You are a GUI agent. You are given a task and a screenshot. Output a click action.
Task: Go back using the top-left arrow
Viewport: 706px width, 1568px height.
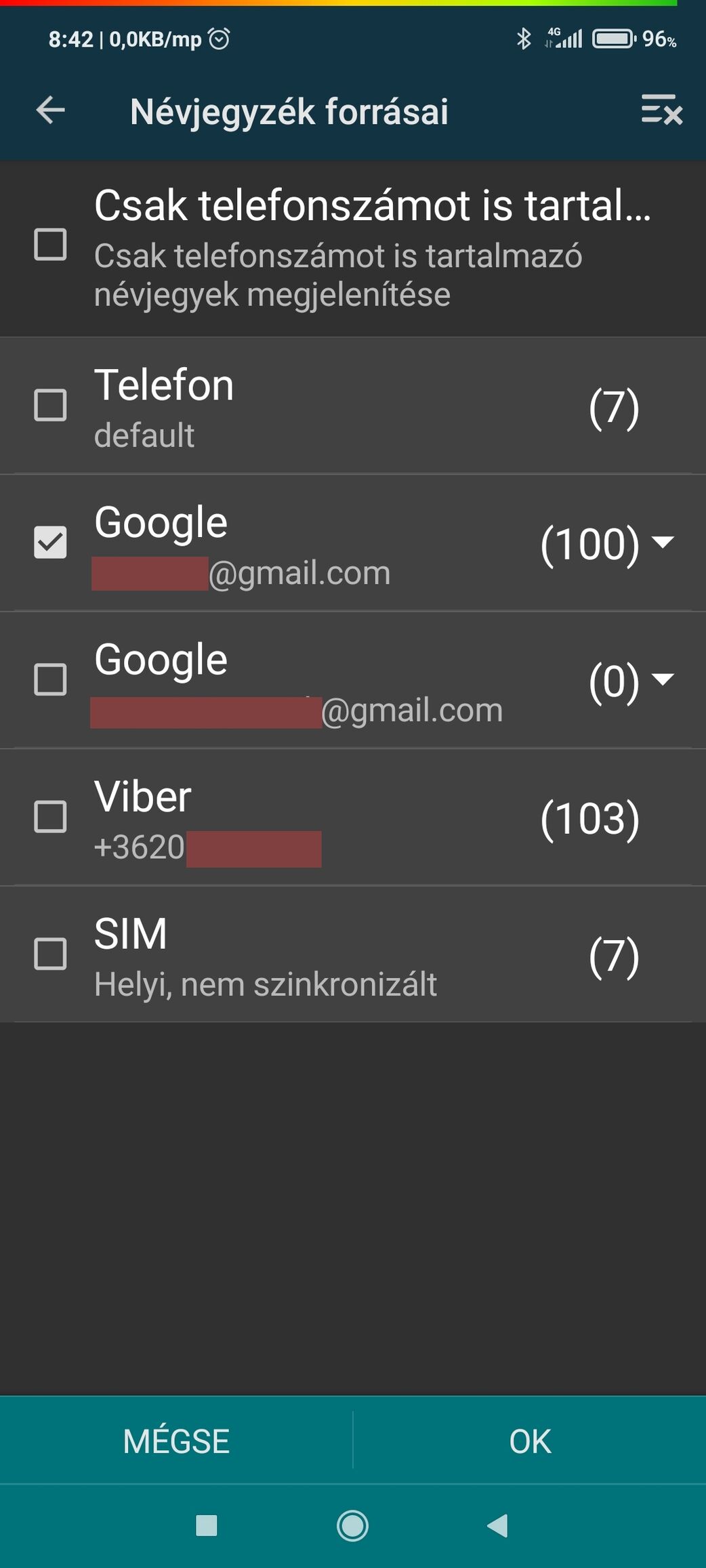click(x=51, y=110)
